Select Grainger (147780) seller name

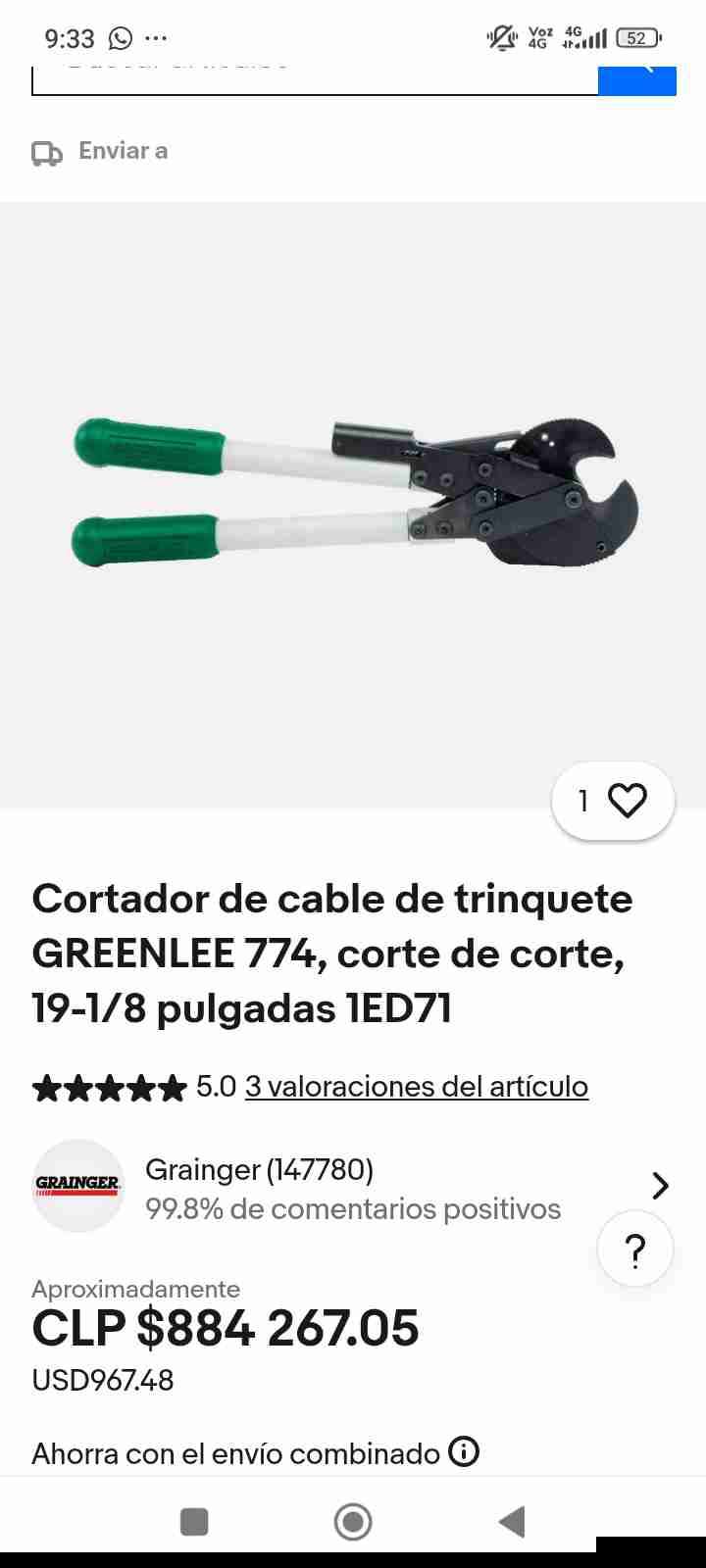261,1170
